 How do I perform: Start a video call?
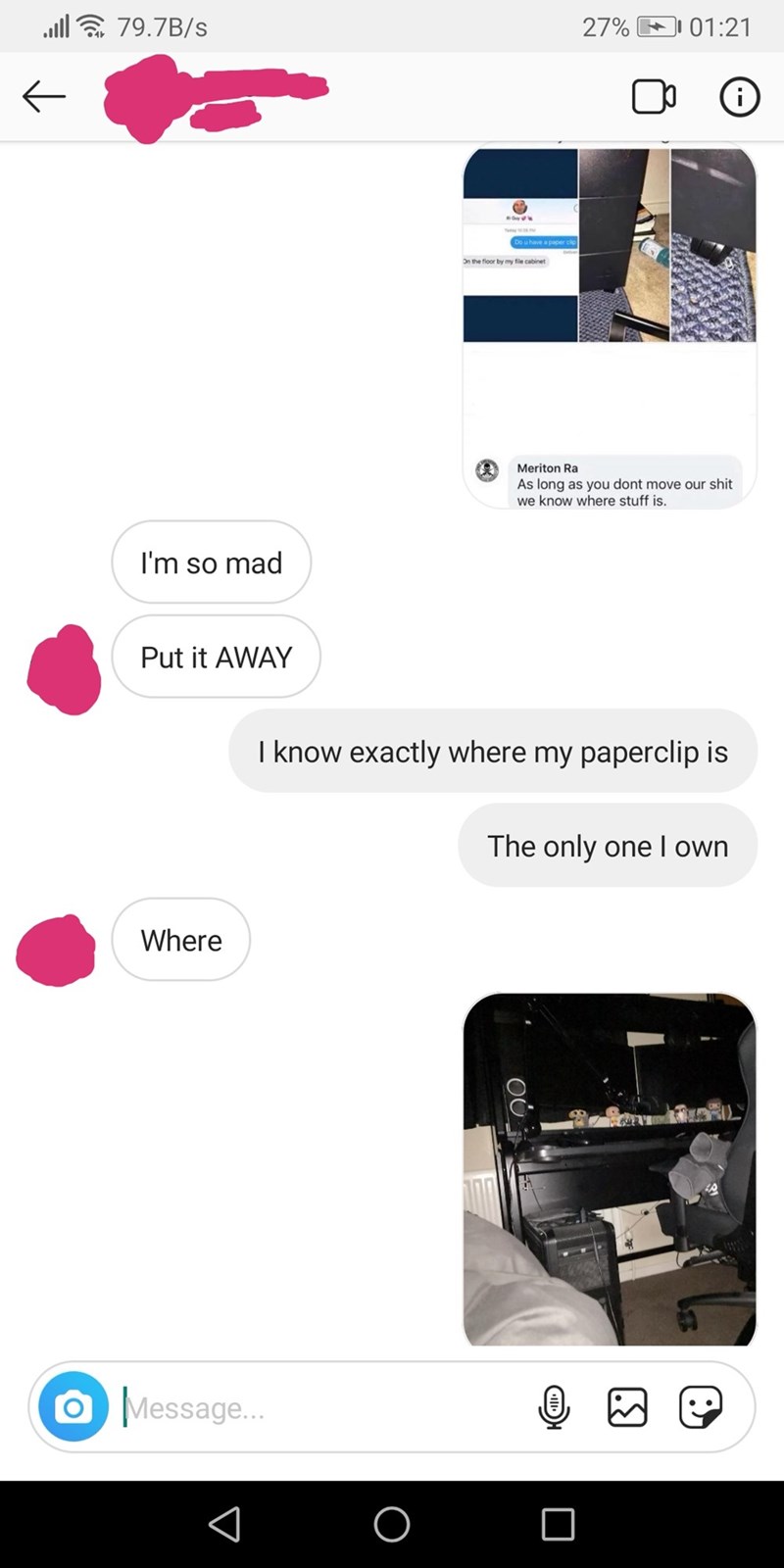pyautogui.click(x=653, y=96)
